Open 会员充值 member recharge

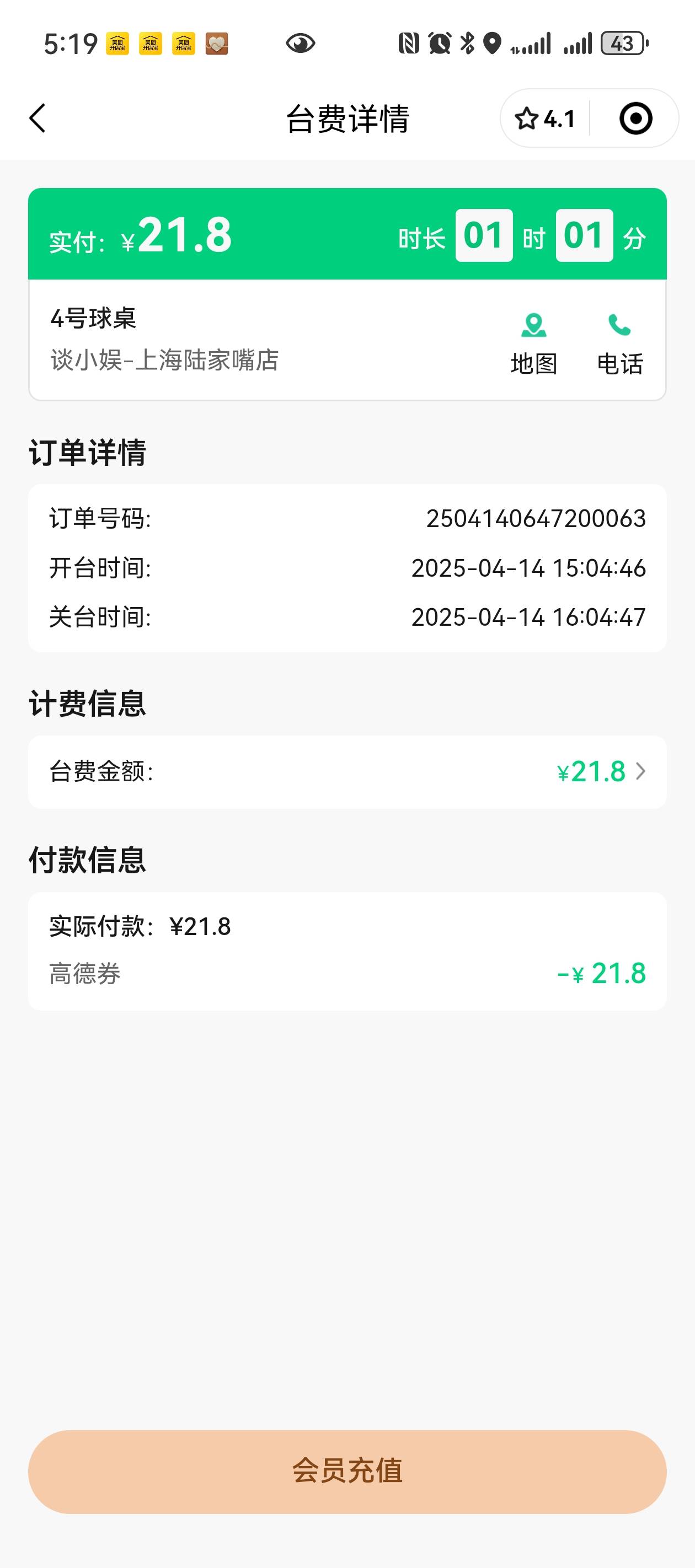coord(347,1472)
